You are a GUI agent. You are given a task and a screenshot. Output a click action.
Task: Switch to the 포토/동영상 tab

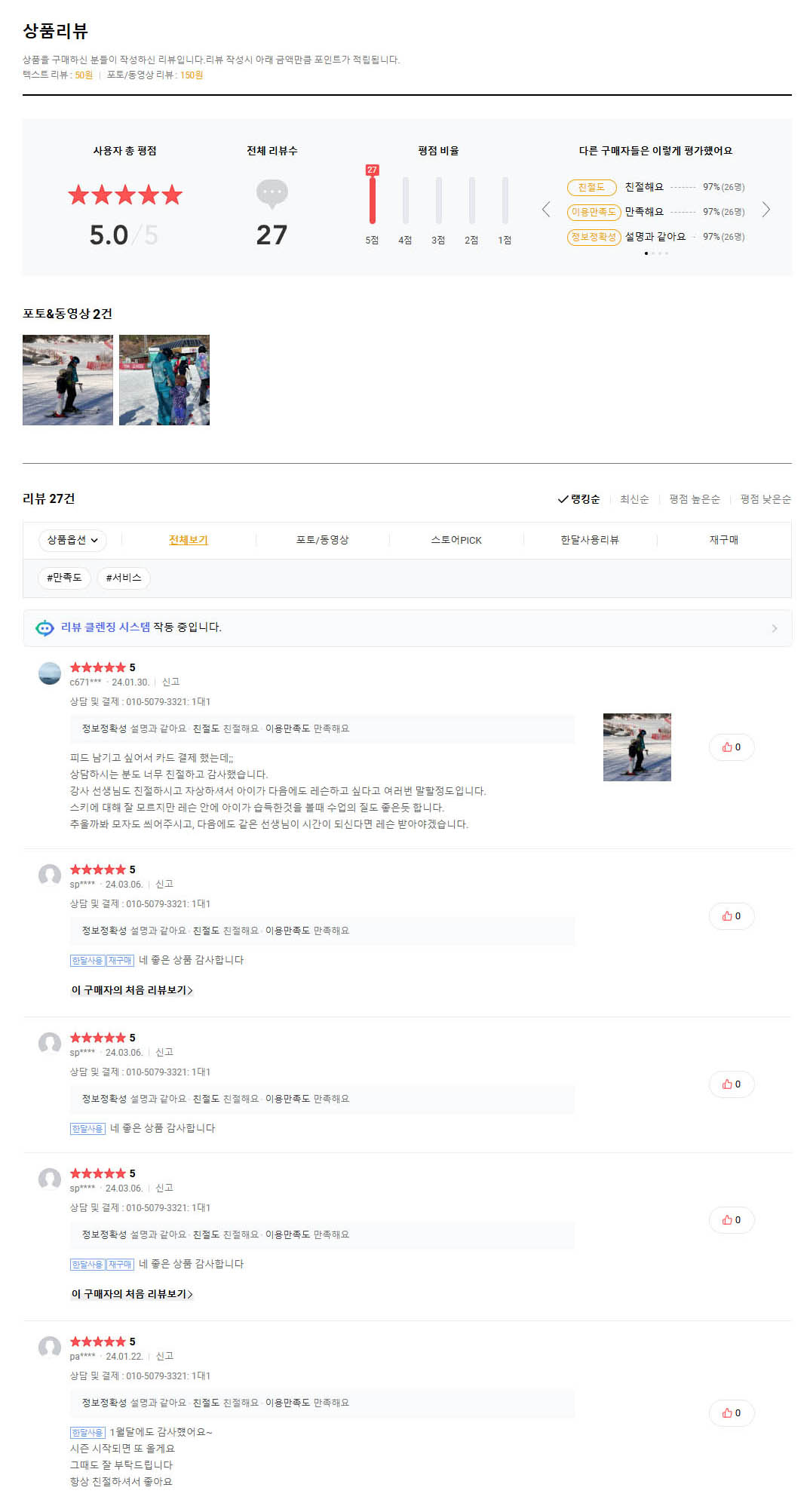pos(322,540)
